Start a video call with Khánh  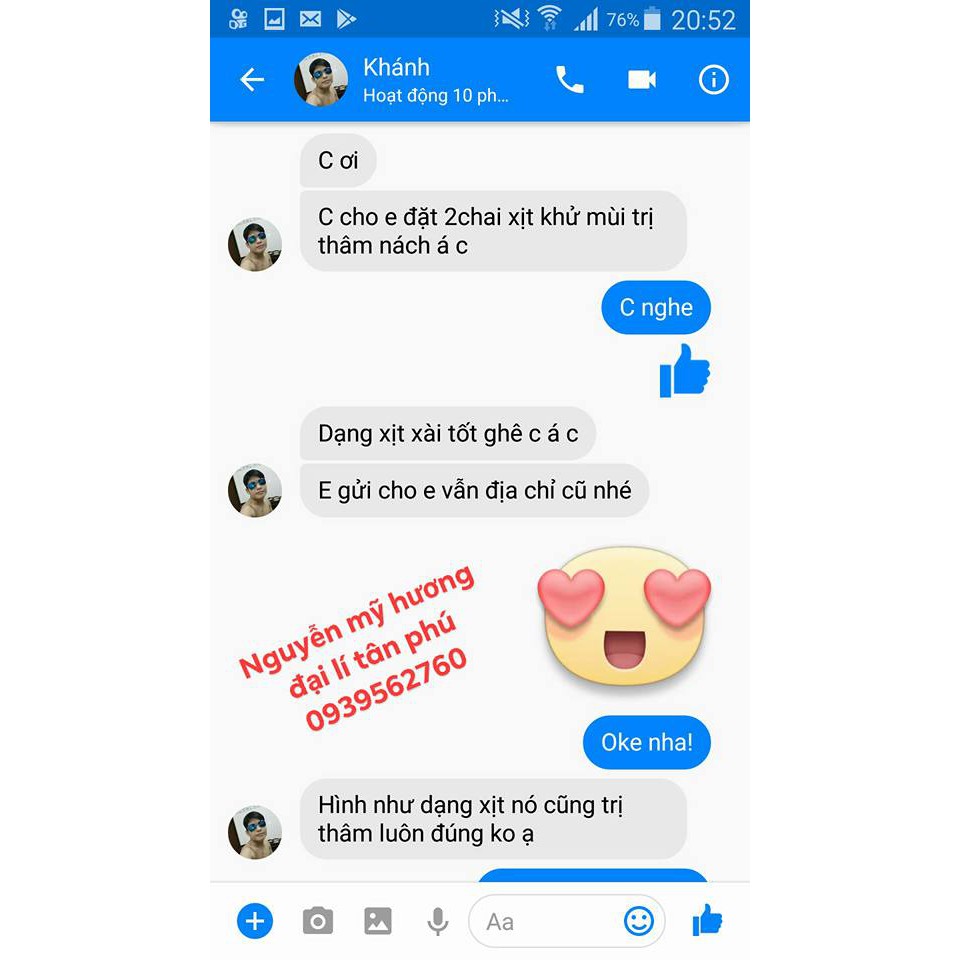642,80
